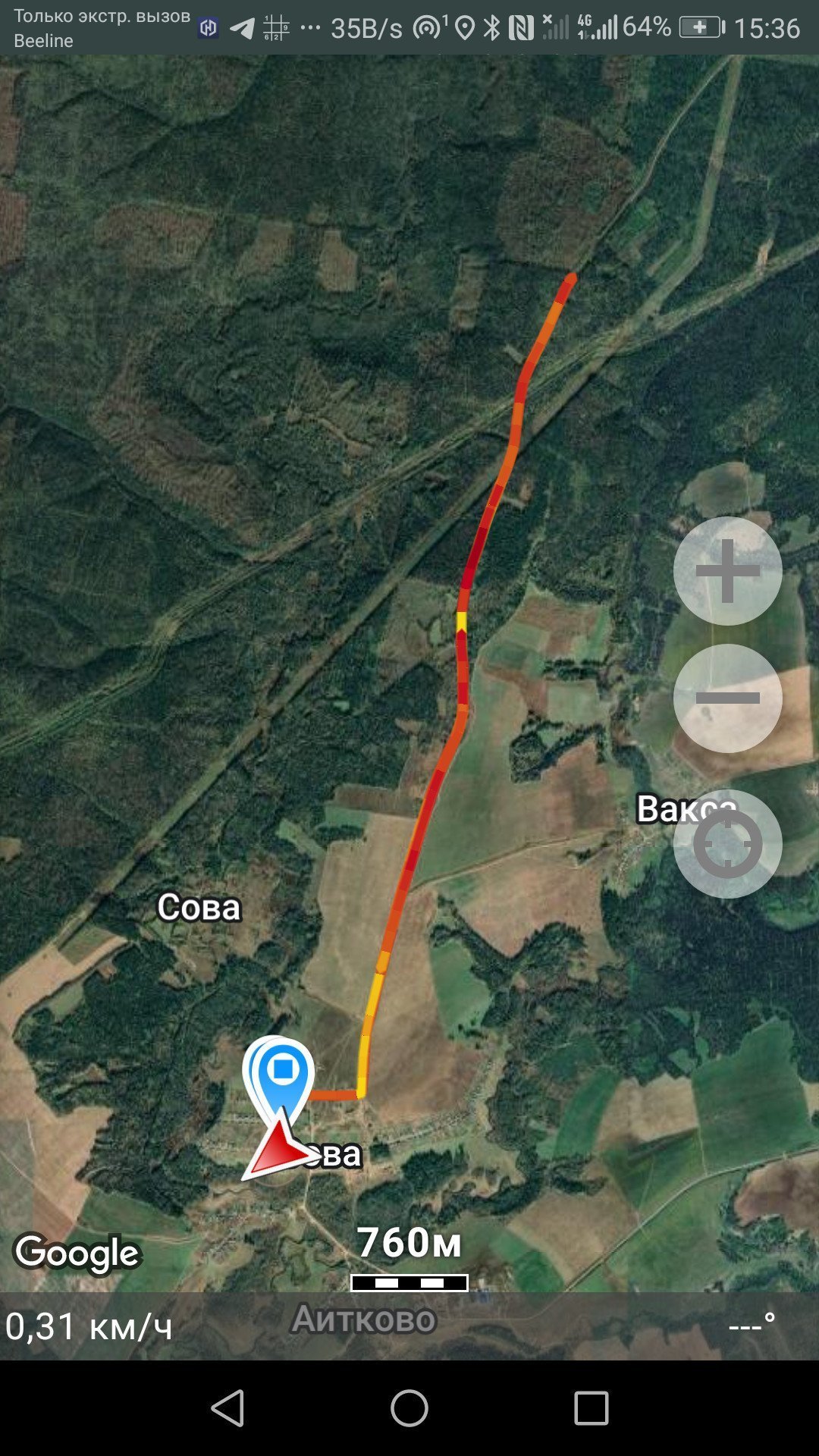Screen dimensions: 819x1456
Task: Go to the phone's home screen
Action: click(x=409, y=1408)
